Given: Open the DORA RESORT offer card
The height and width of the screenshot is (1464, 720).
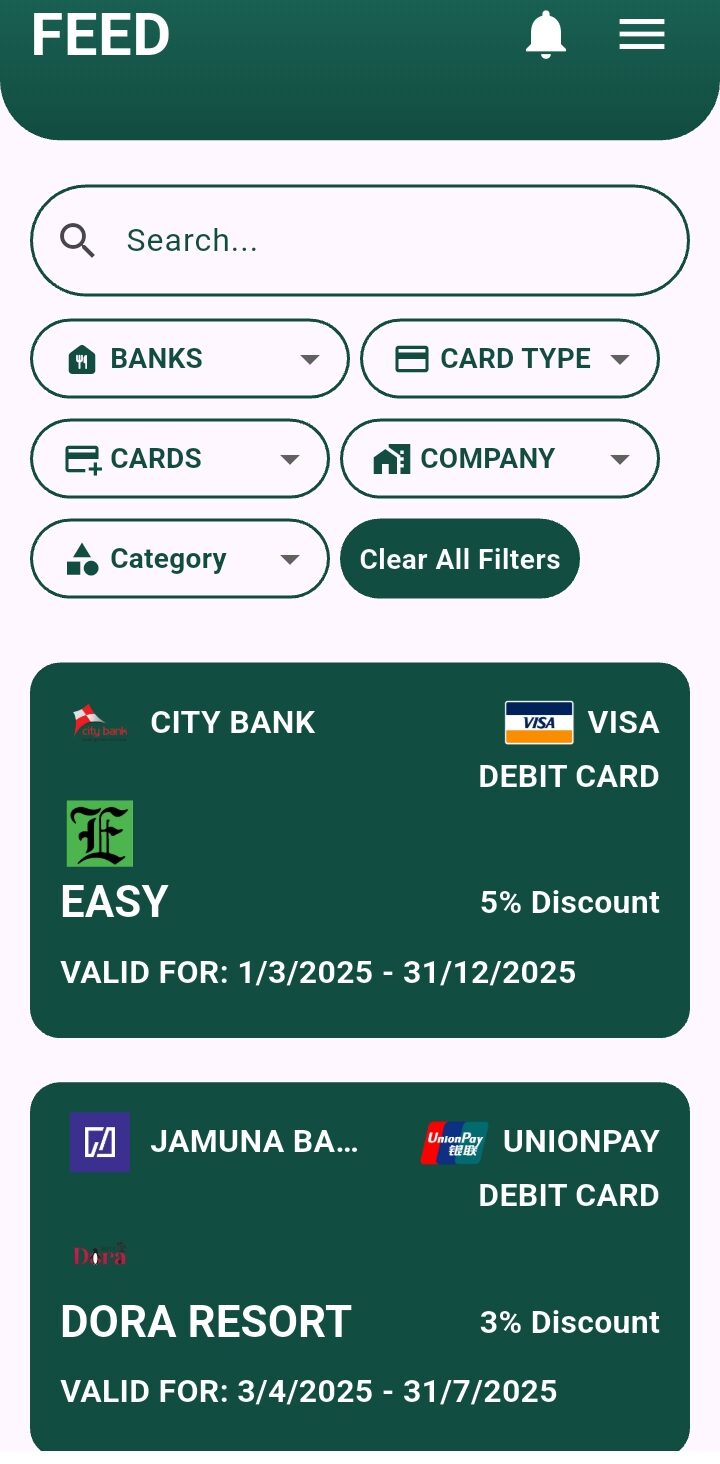Looking at the screenshot, I should click(x=360, y=1267).
